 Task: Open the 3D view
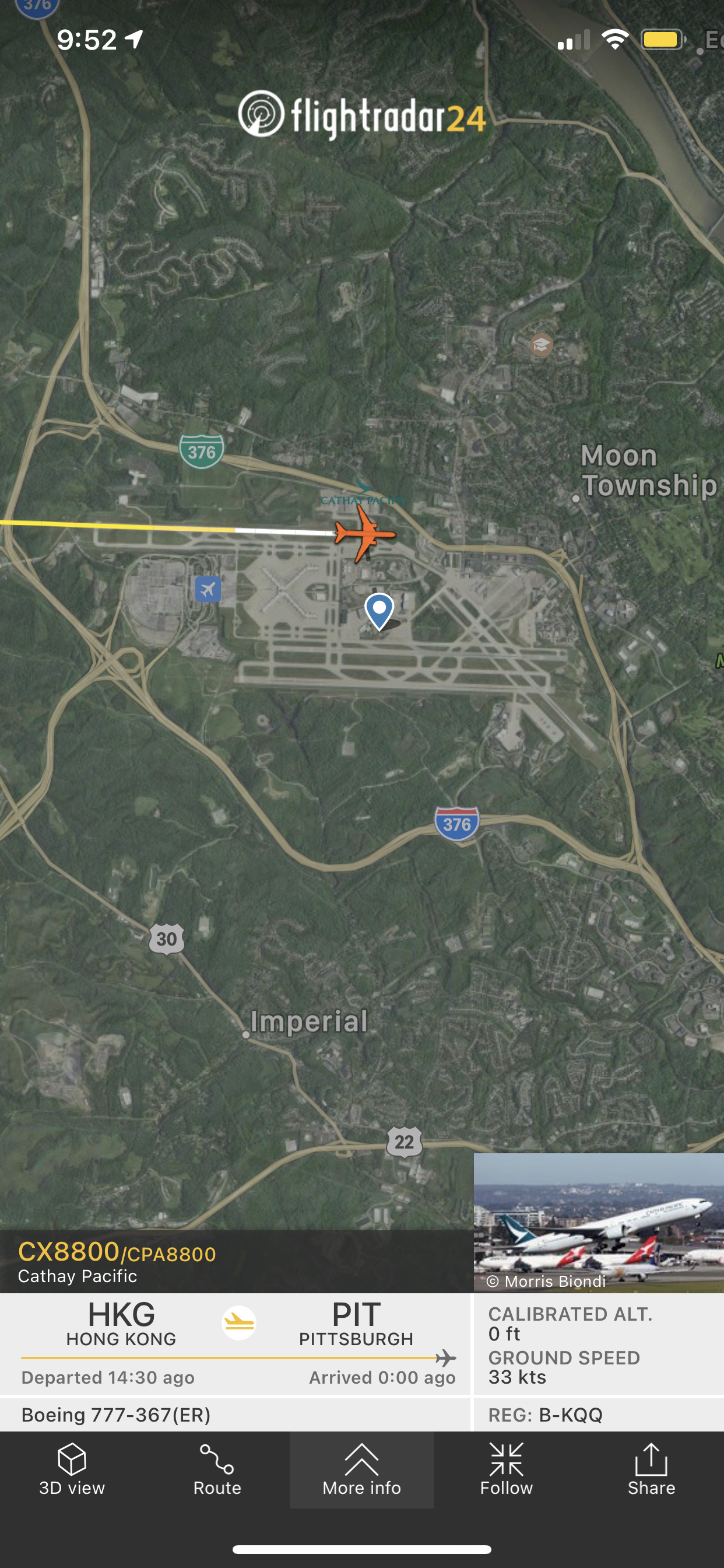click(x=72, y=1469)
